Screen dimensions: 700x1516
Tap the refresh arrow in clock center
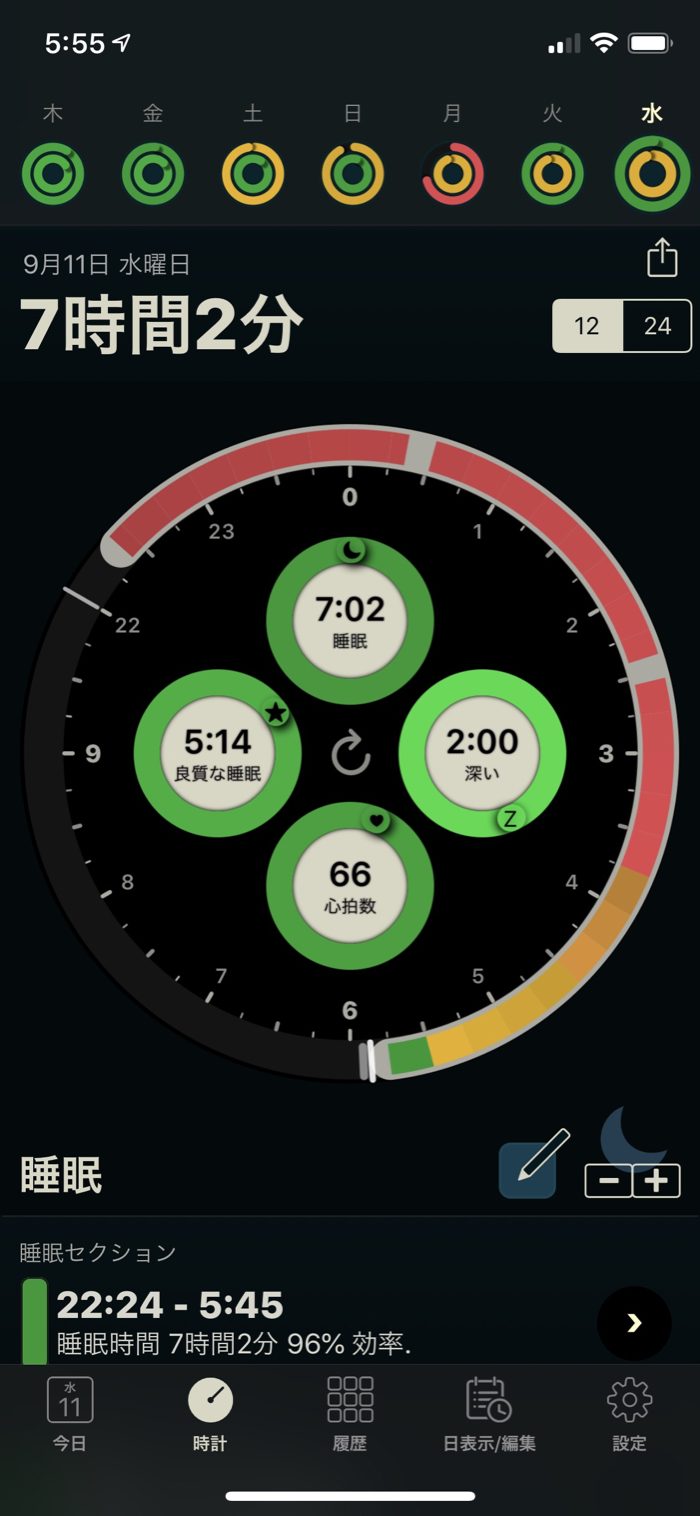click(x=350, y=754)
